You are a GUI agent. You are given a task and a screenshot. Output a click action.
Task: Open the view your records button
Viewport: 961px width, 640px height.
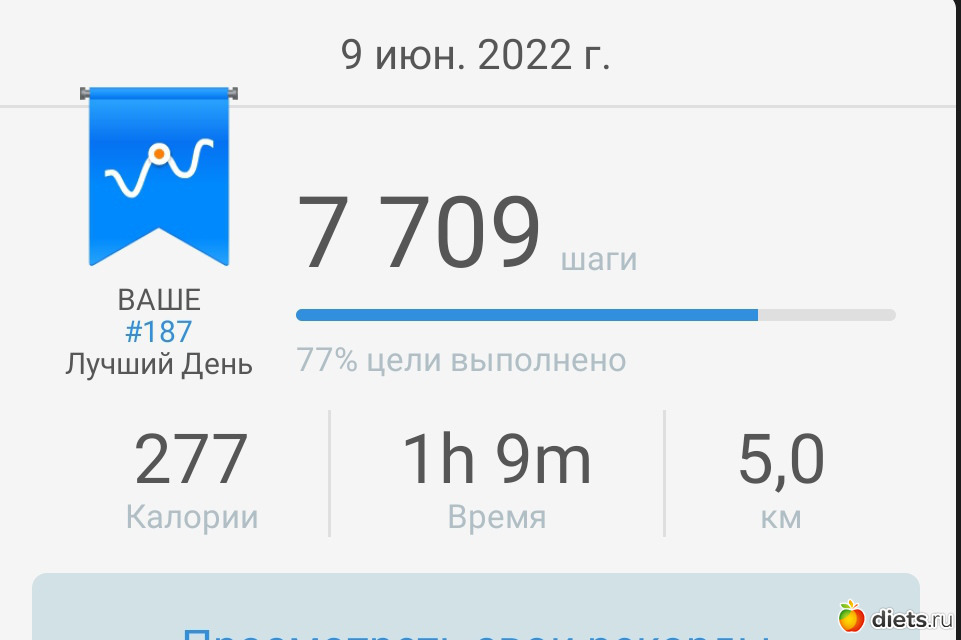(x=476, y=610)
